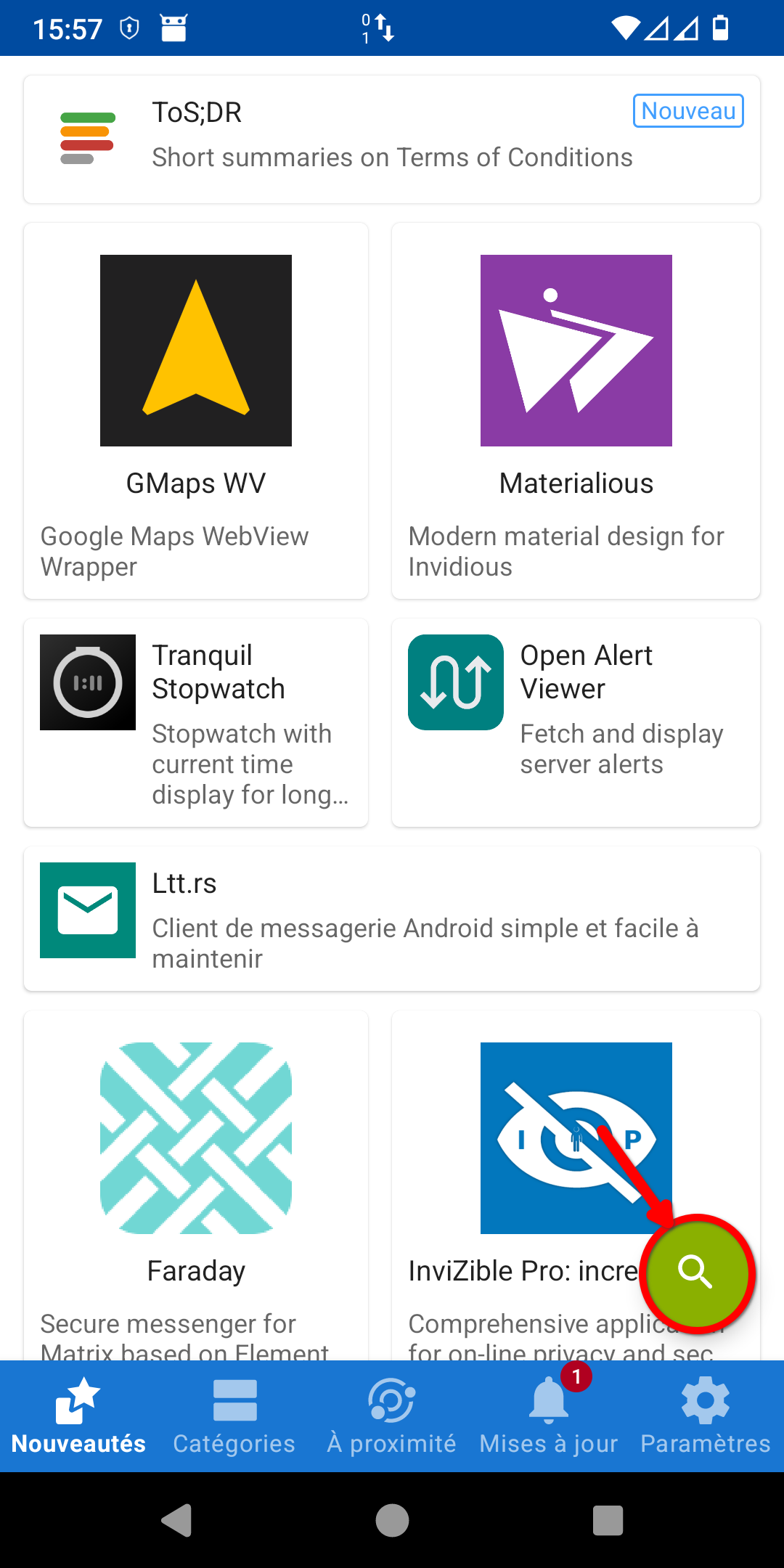The image size is (784, 1568).
Task: Open the GMaps WV app icon
Action: click(x=195, y=350)
